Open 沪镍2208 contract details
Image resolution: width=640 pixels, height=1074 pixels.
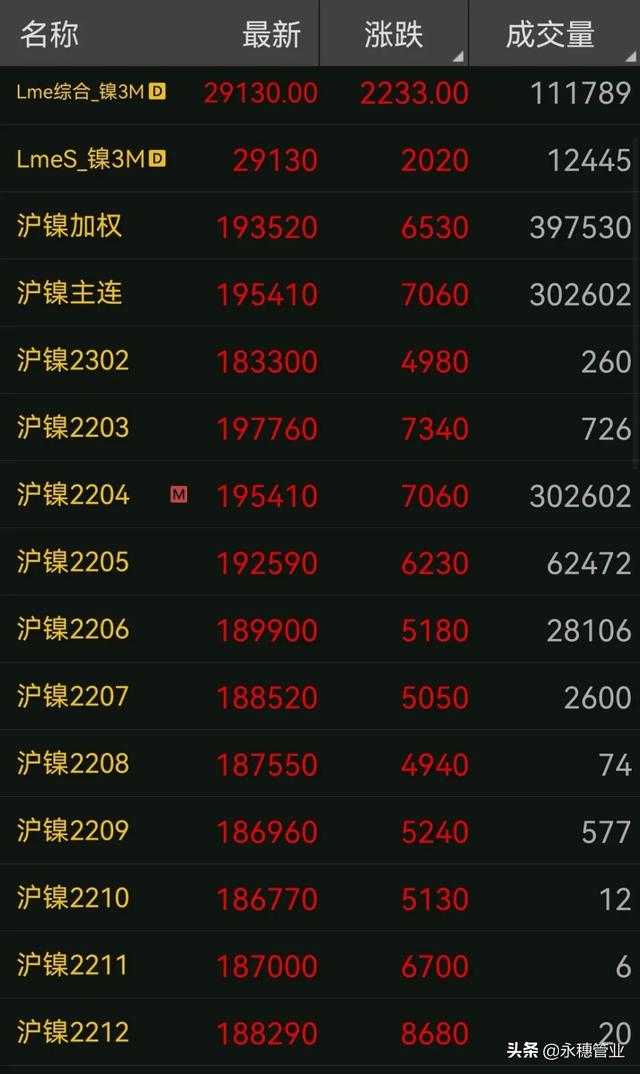tap(73, 764)
